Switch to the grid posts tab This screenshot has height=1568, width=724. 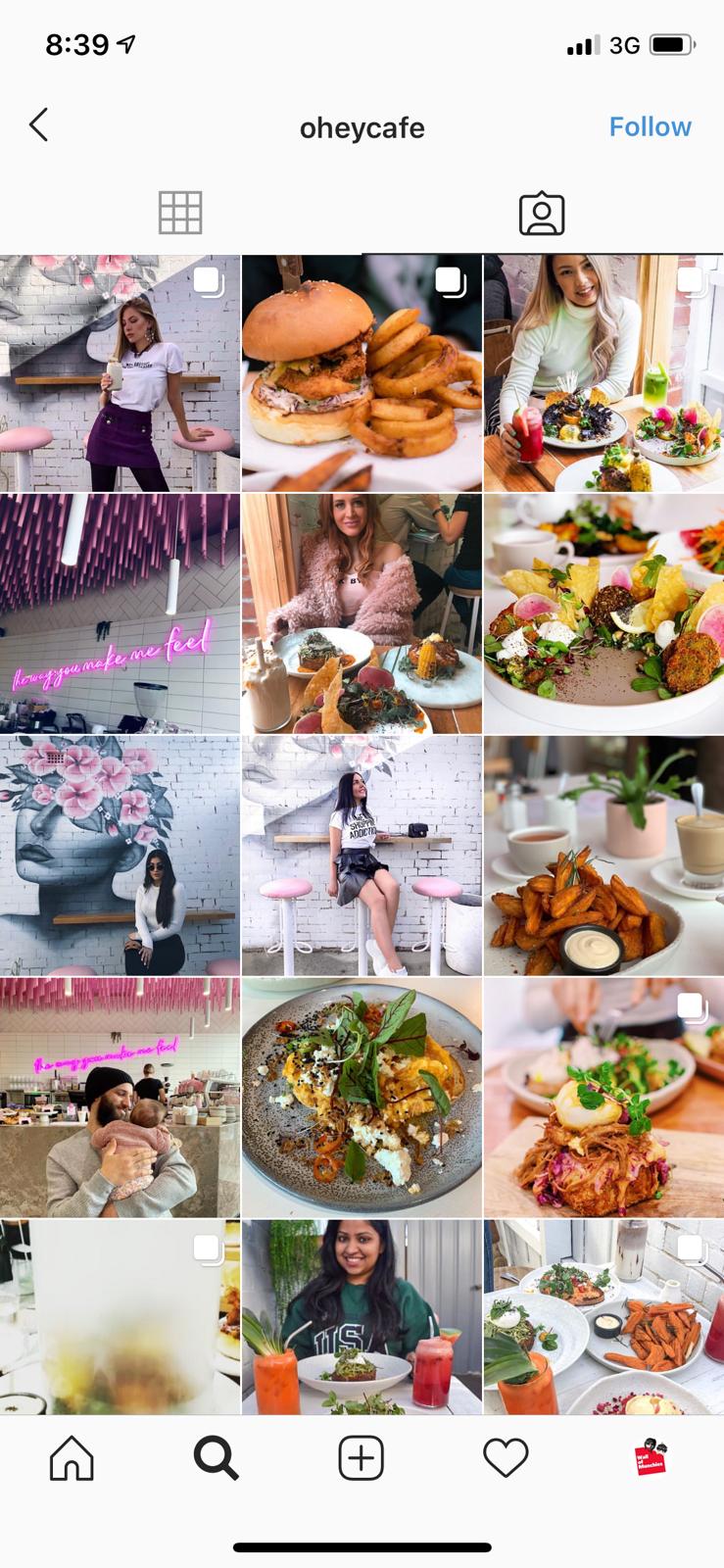(x=180, y=213)
